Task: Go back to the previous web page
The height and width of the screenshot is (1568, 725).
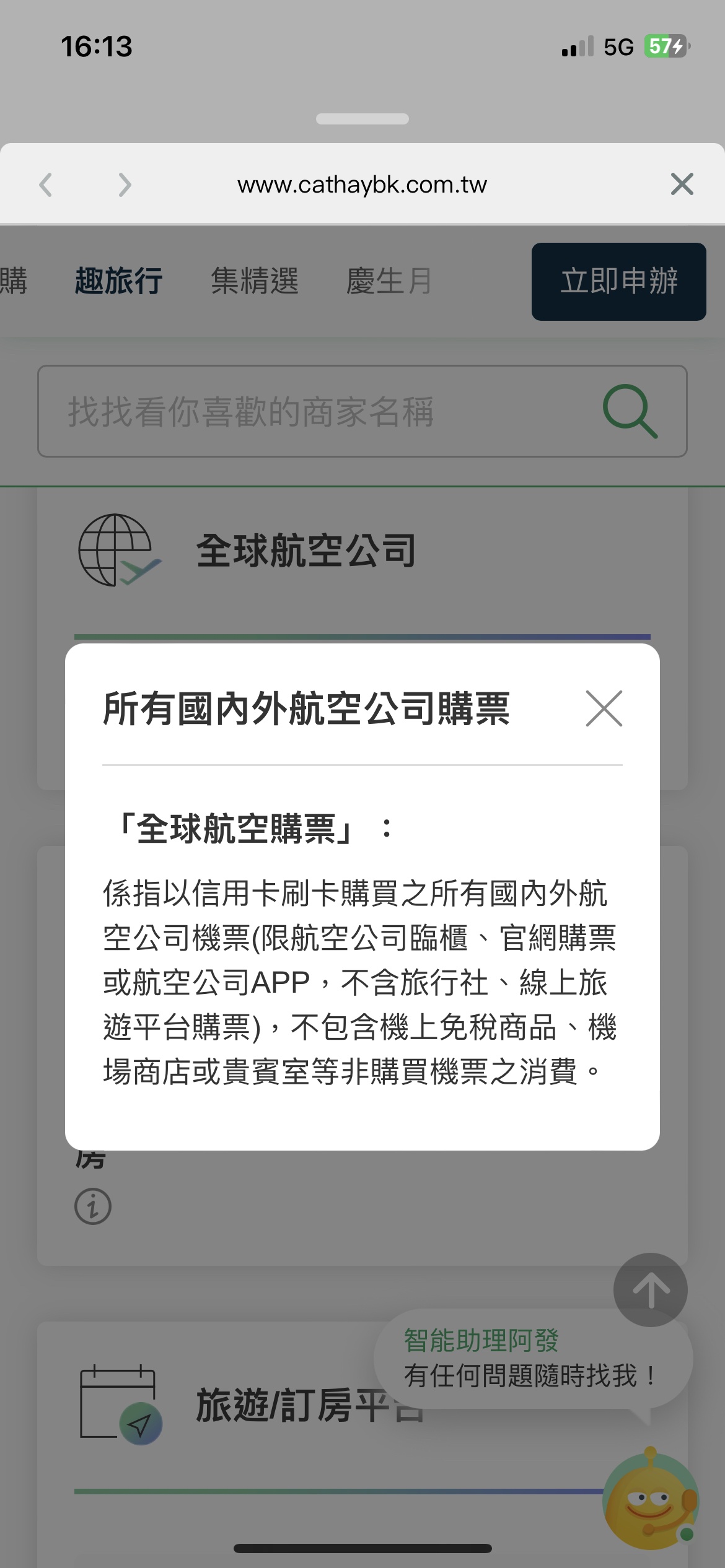Action: tap(46, 185)
